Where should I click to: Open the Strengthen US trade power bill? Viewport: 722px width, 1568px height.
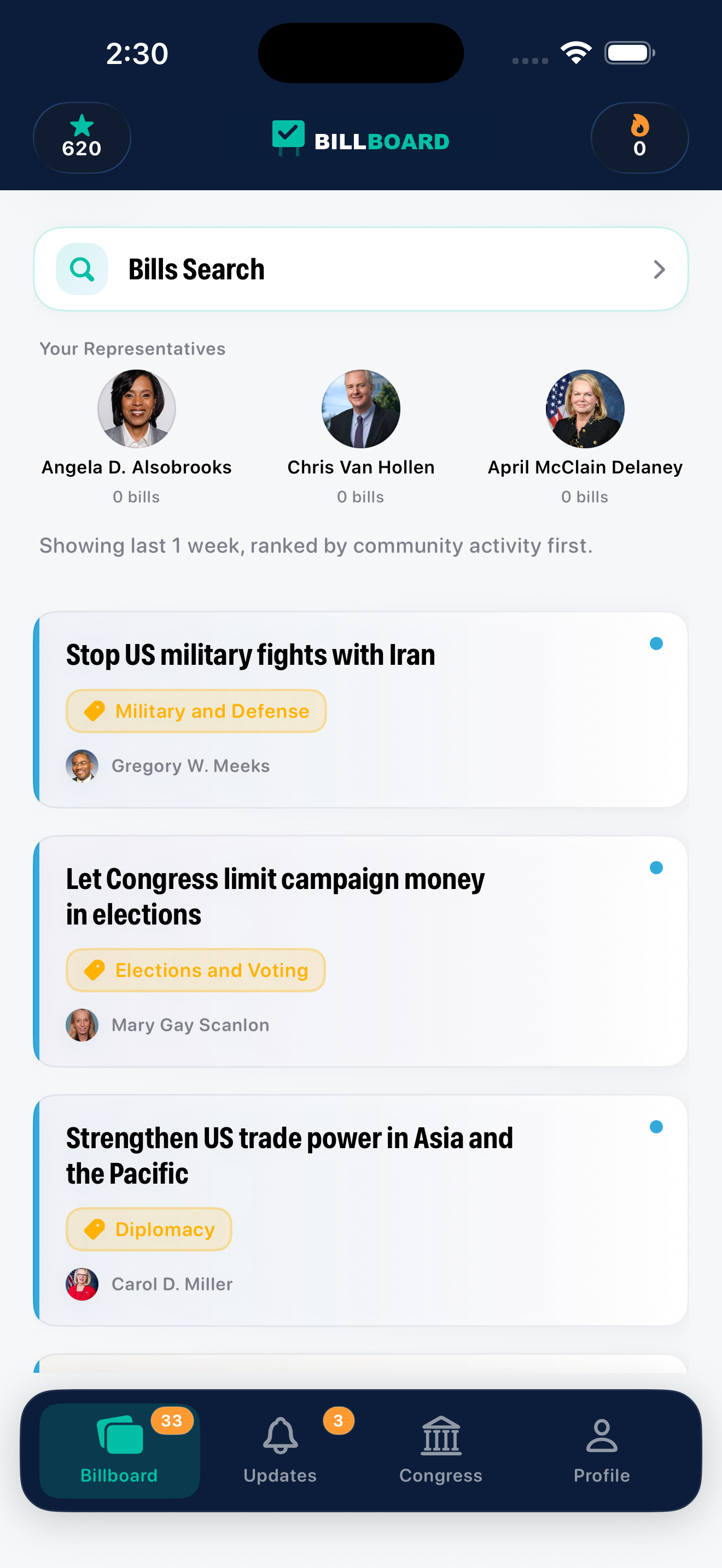click(361, 1210)
